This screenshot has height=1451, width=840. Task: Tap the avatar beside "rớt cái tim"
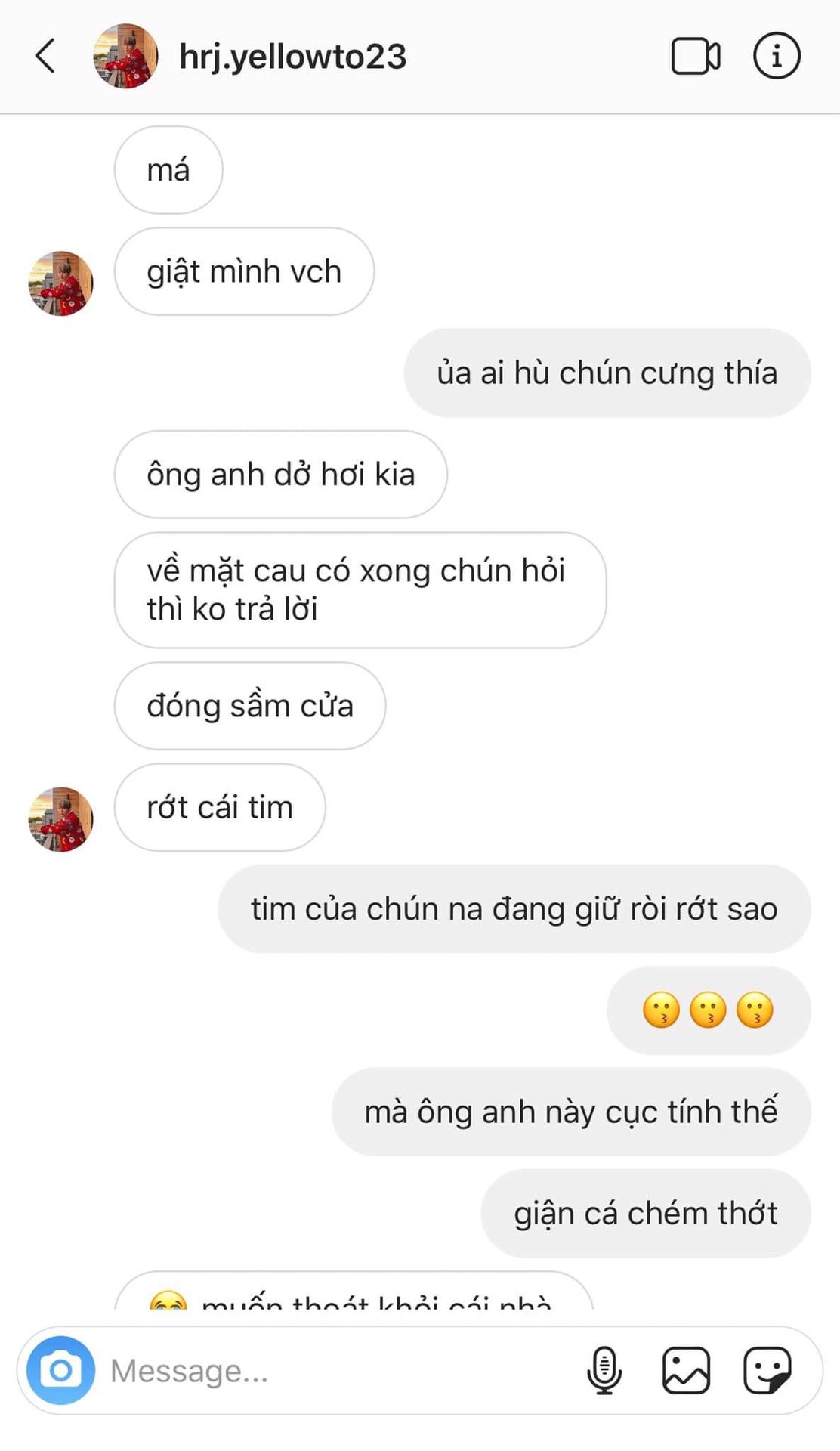(60, 819)
